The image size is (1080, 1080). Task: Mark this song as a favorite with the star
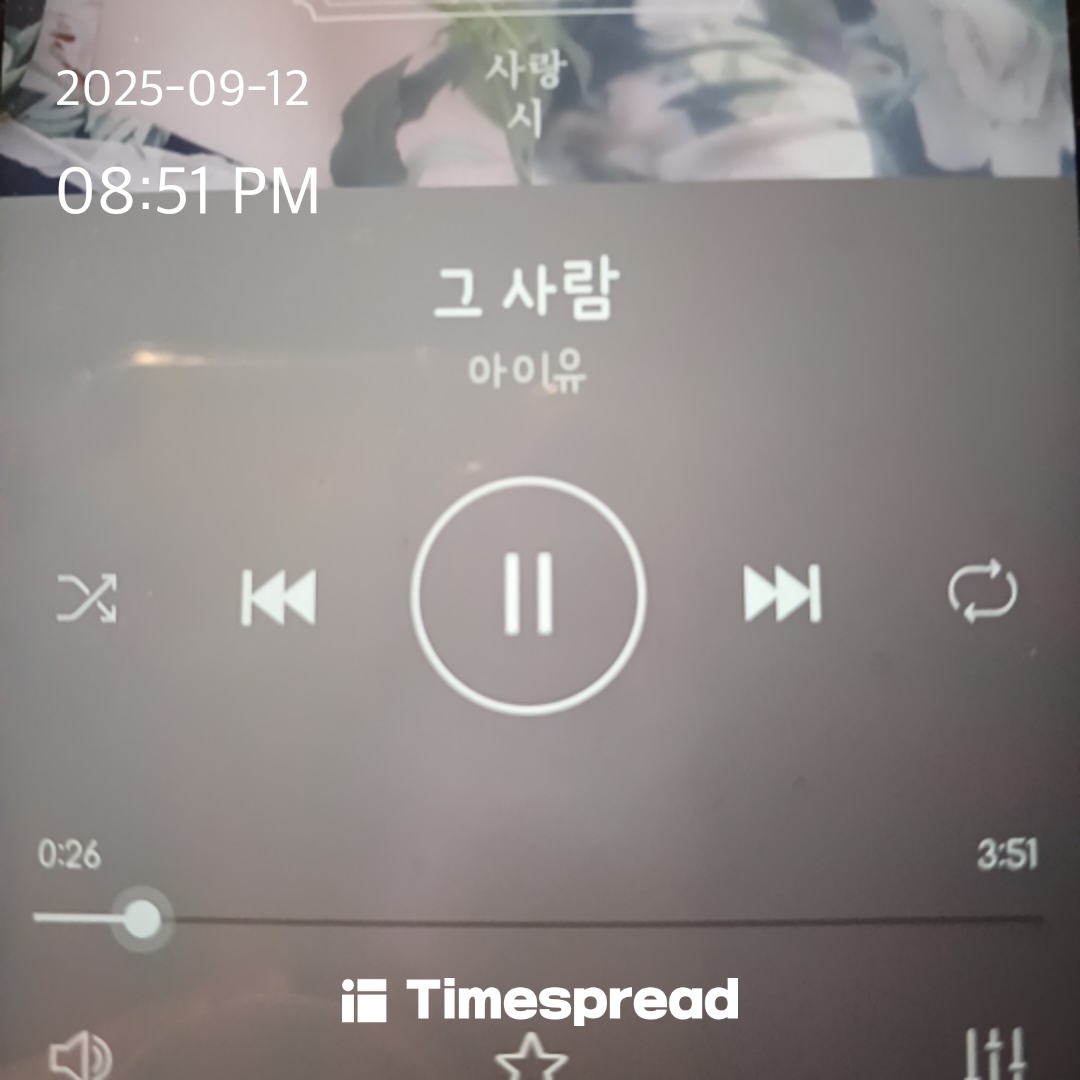click(531, 1058)
